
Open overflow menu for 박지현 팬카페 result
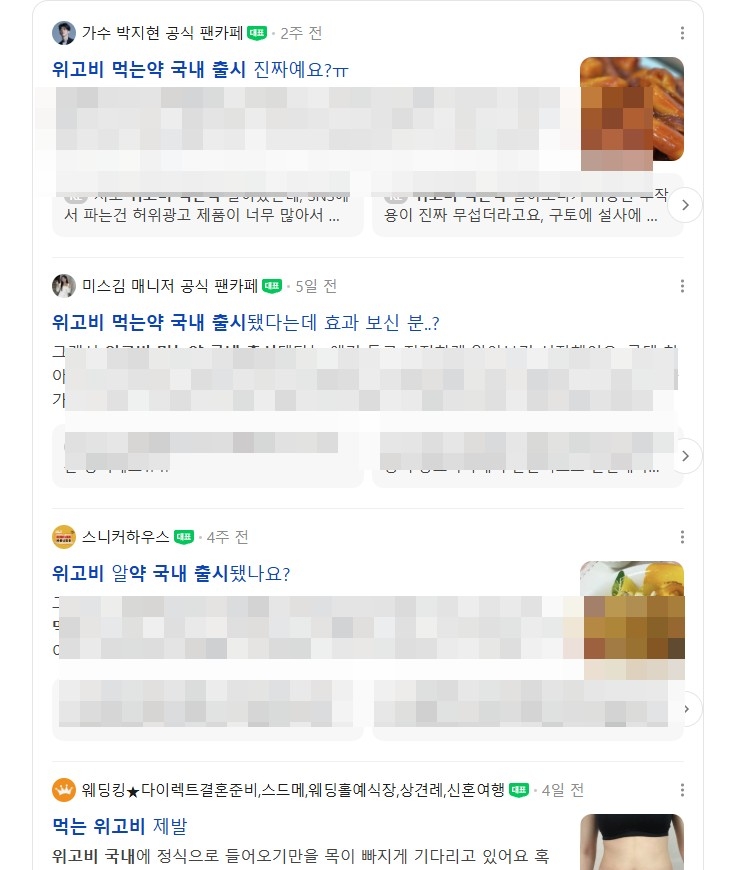[x=682, y=33]
